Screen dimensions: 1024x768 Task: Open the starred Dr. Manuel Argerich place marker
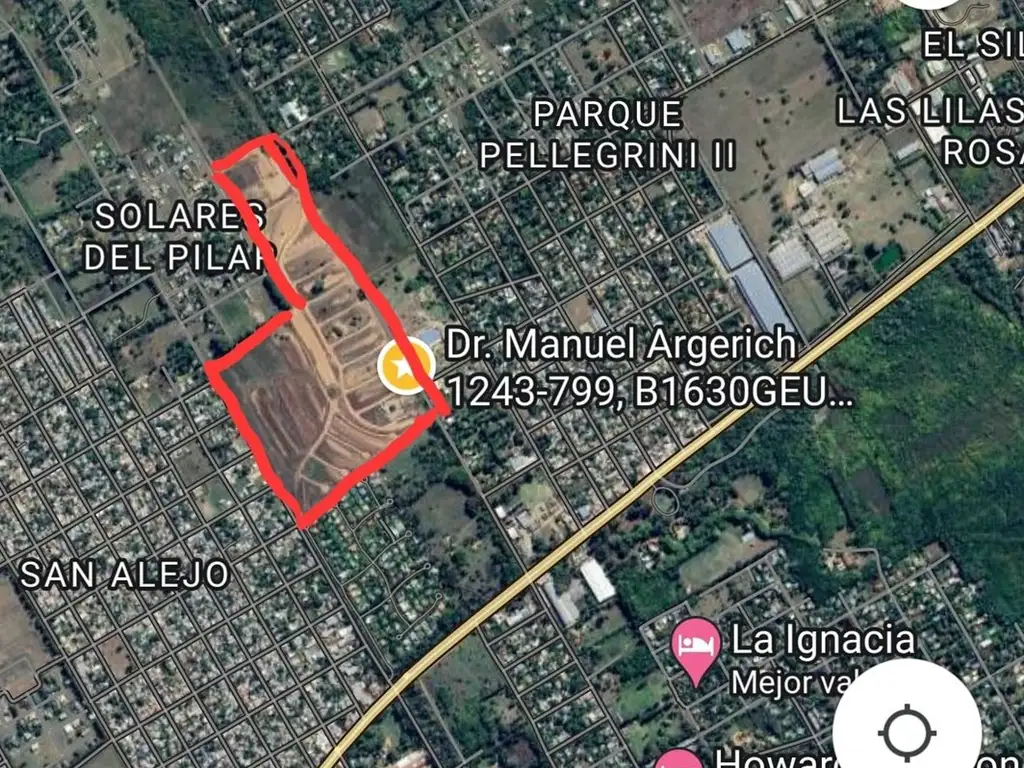pos(405,367)
